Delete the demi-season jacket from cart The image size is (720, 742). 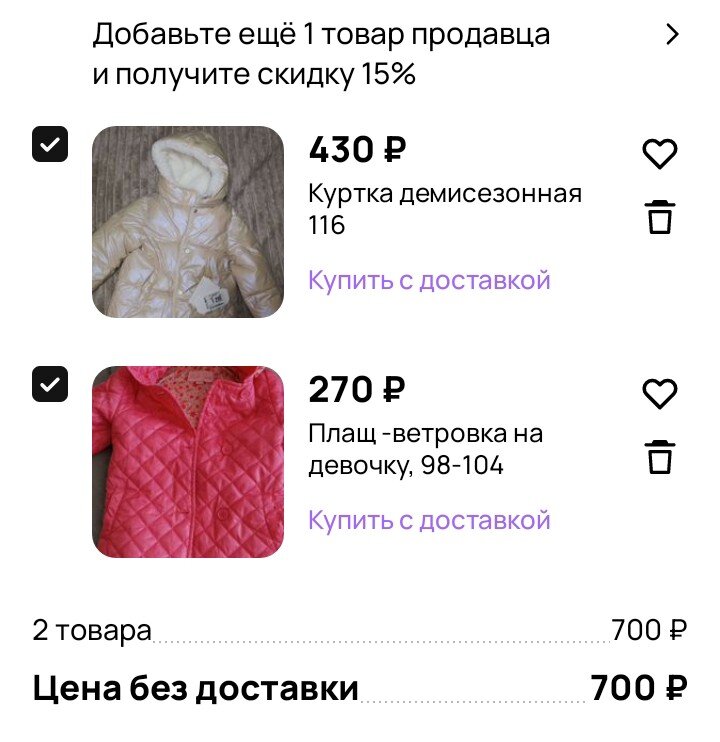pyautogui.click(x=659, y=216)
